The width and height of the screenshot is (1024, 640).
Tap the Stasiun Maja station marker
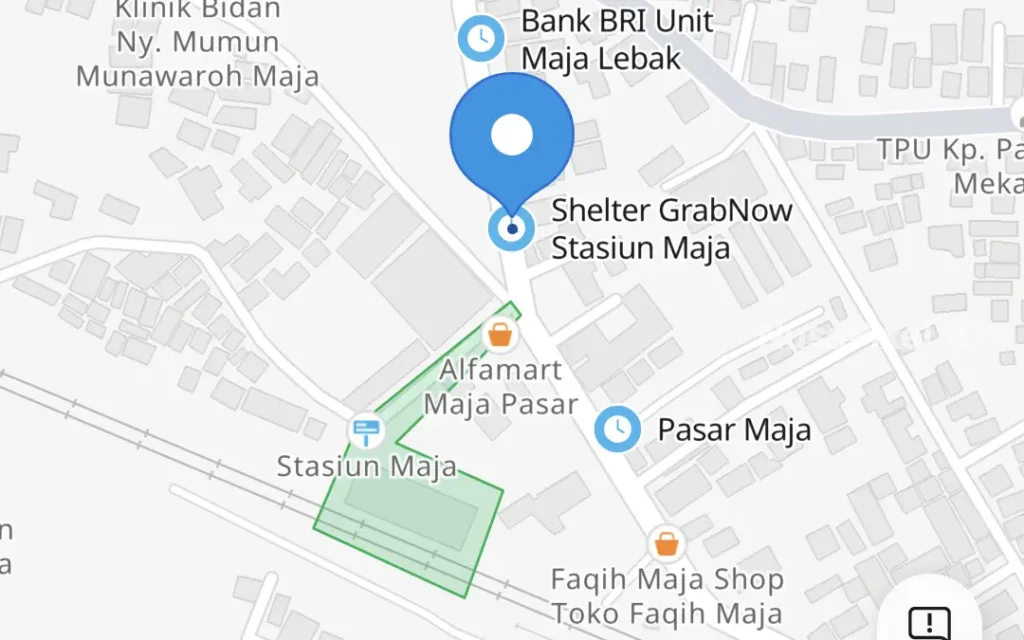tap(367, 432)
